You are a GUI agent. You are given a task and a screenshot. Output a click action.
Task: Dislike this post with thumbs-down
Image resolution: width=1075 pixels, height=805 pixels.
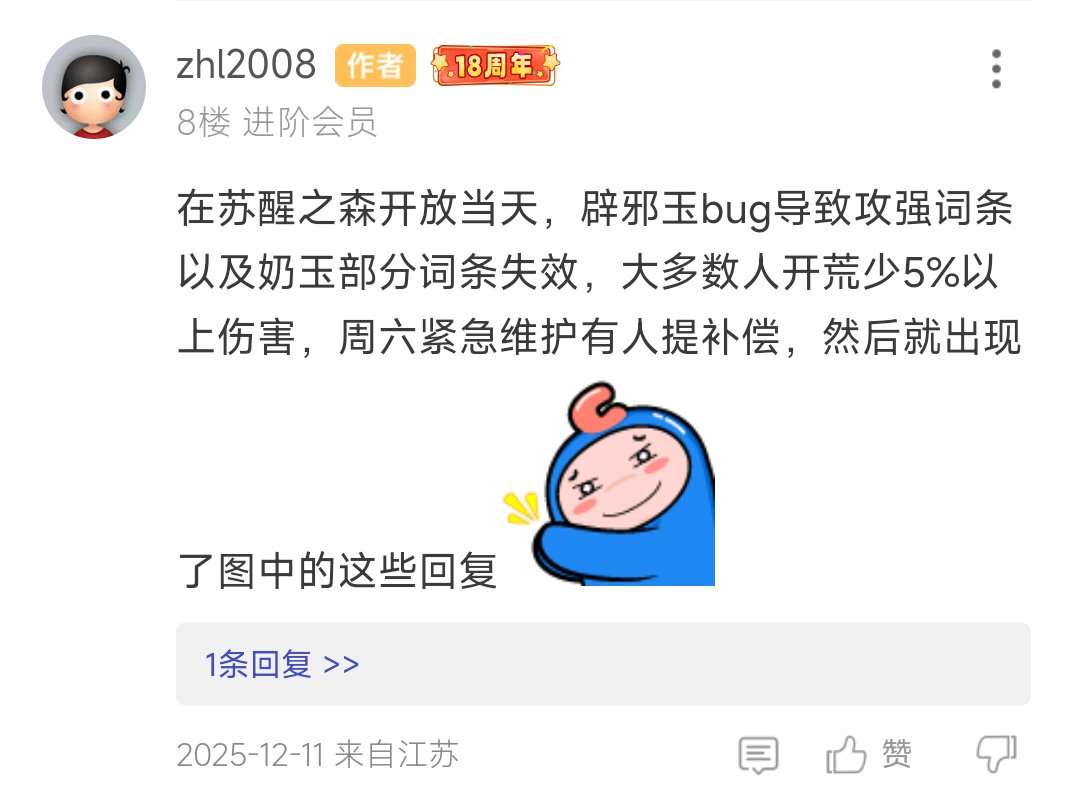tap(995, 755)
